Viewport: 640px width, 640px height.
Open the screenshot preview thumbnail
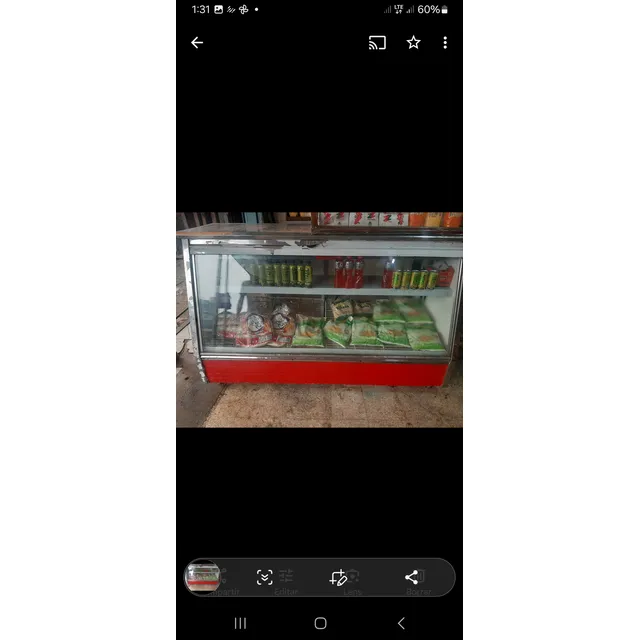click(x=203, y=577)
